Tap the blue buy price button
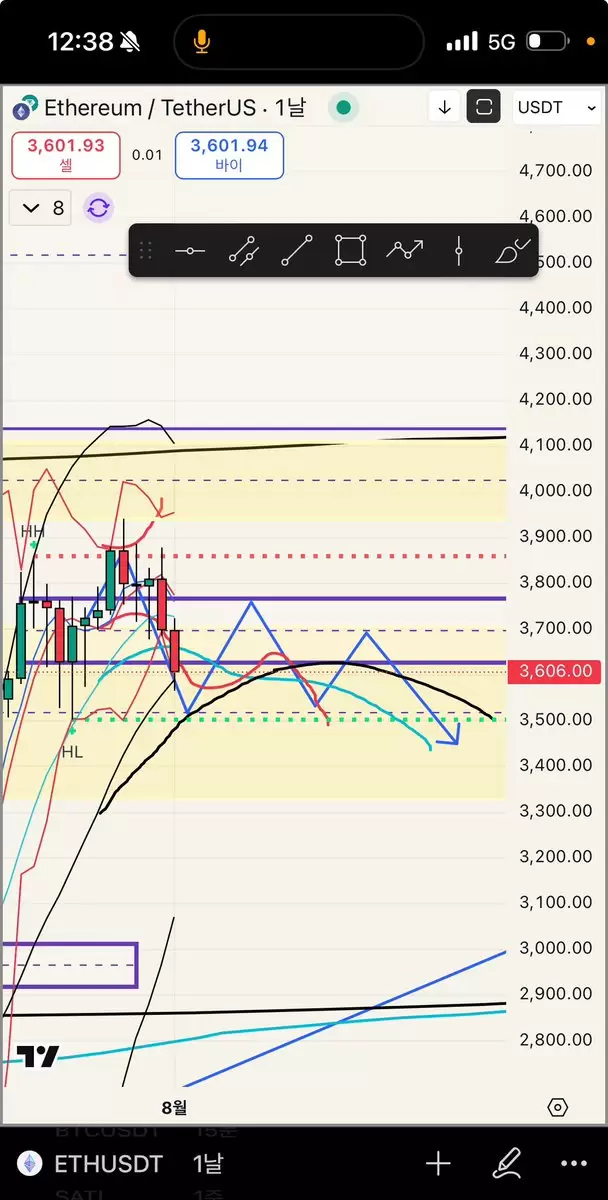This screenshot has width=608, height=1200. coord(229,155)
